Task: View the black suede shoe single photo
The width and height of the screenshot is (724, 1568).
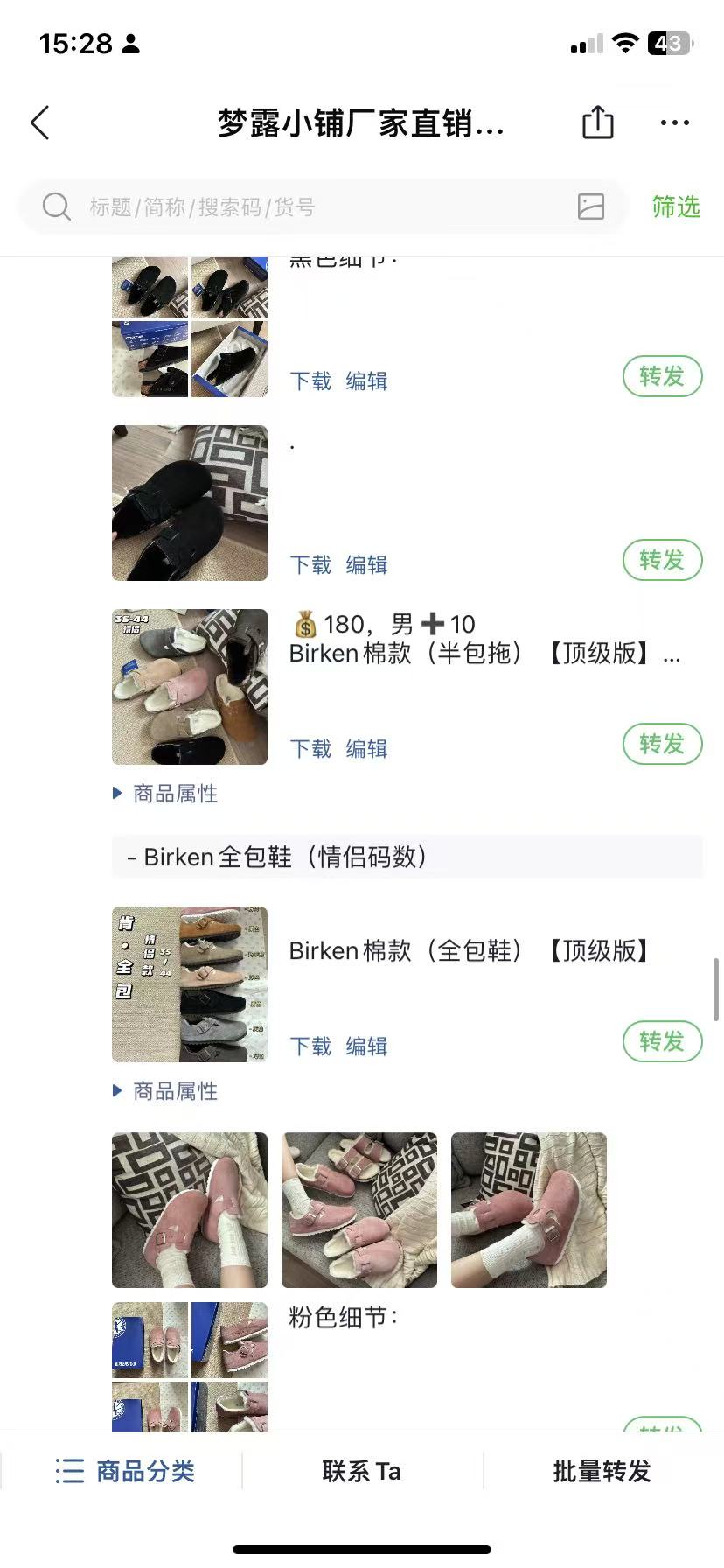Action: [x=190, y=503]
